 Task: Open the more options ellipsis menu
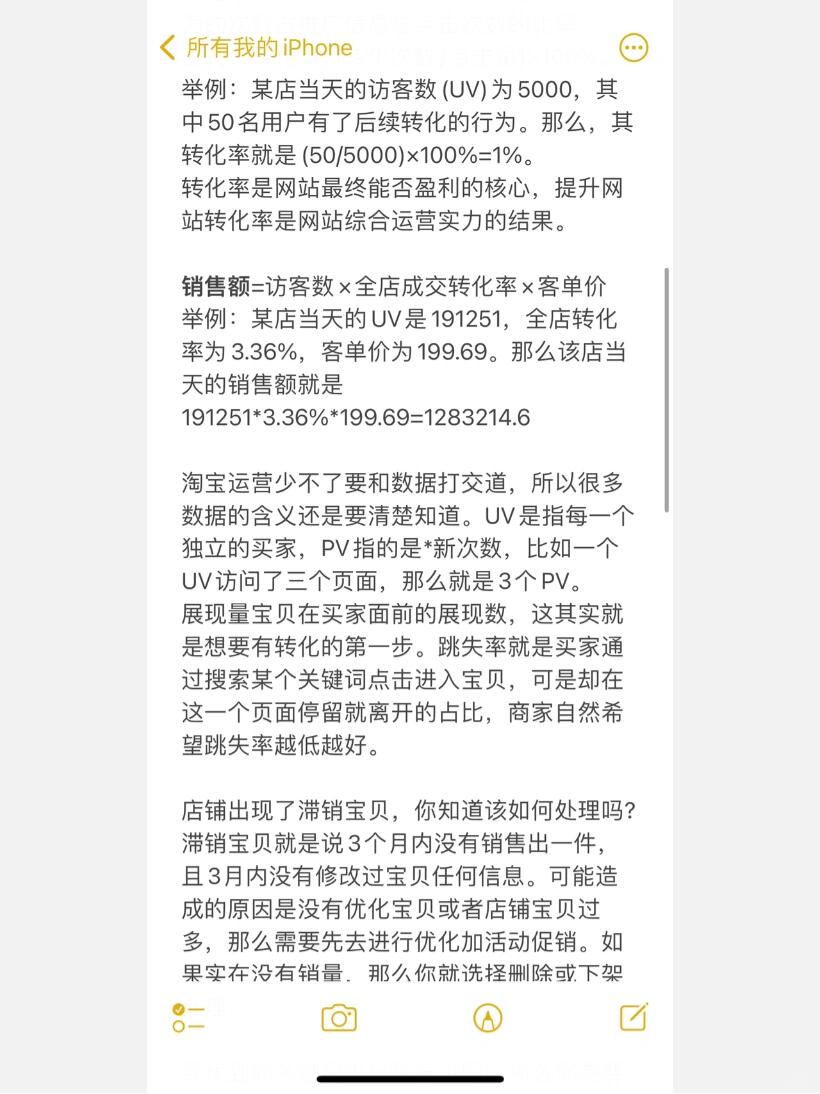(634, 47)
